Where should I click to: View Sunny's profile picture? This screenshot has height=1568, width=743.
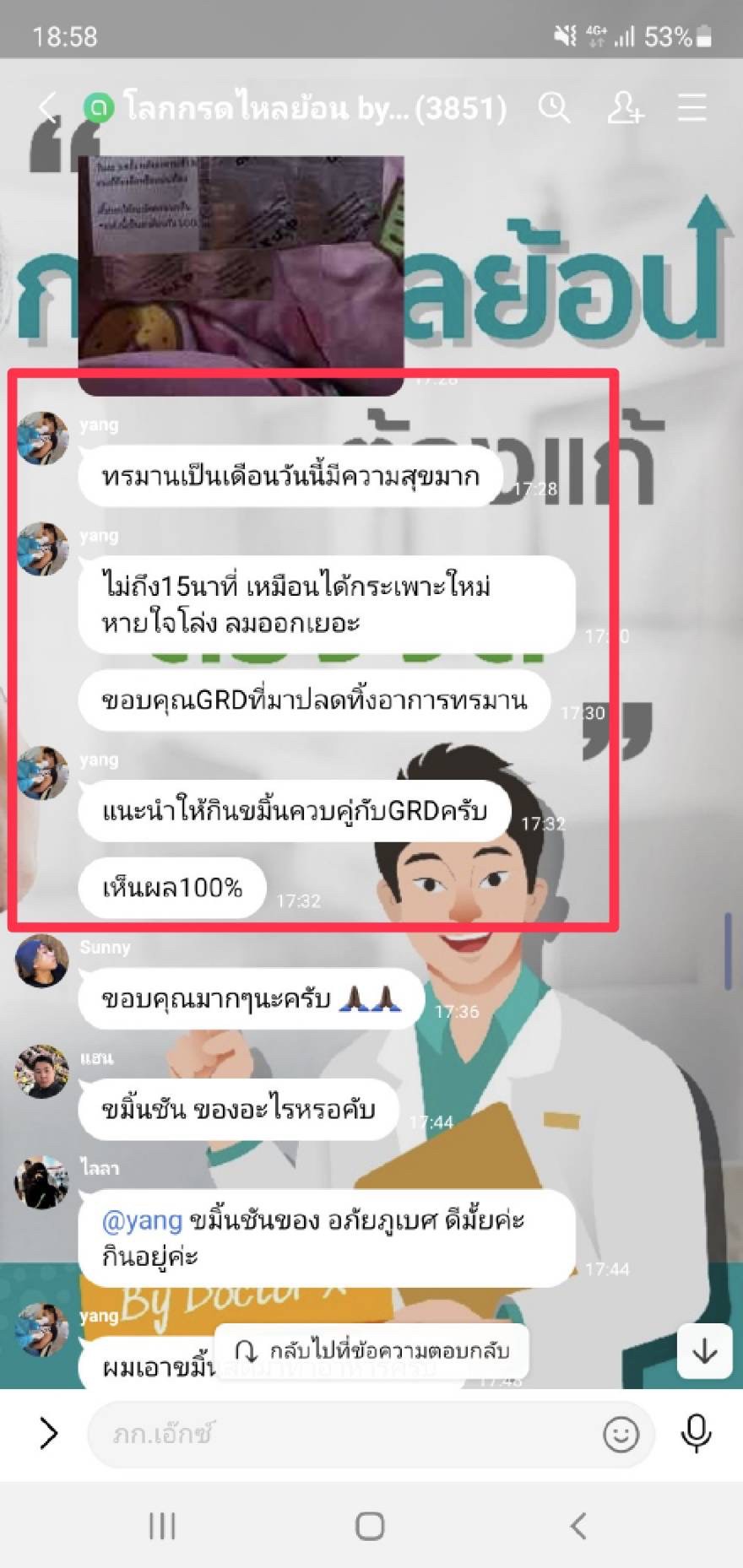[x=41, y=960]
